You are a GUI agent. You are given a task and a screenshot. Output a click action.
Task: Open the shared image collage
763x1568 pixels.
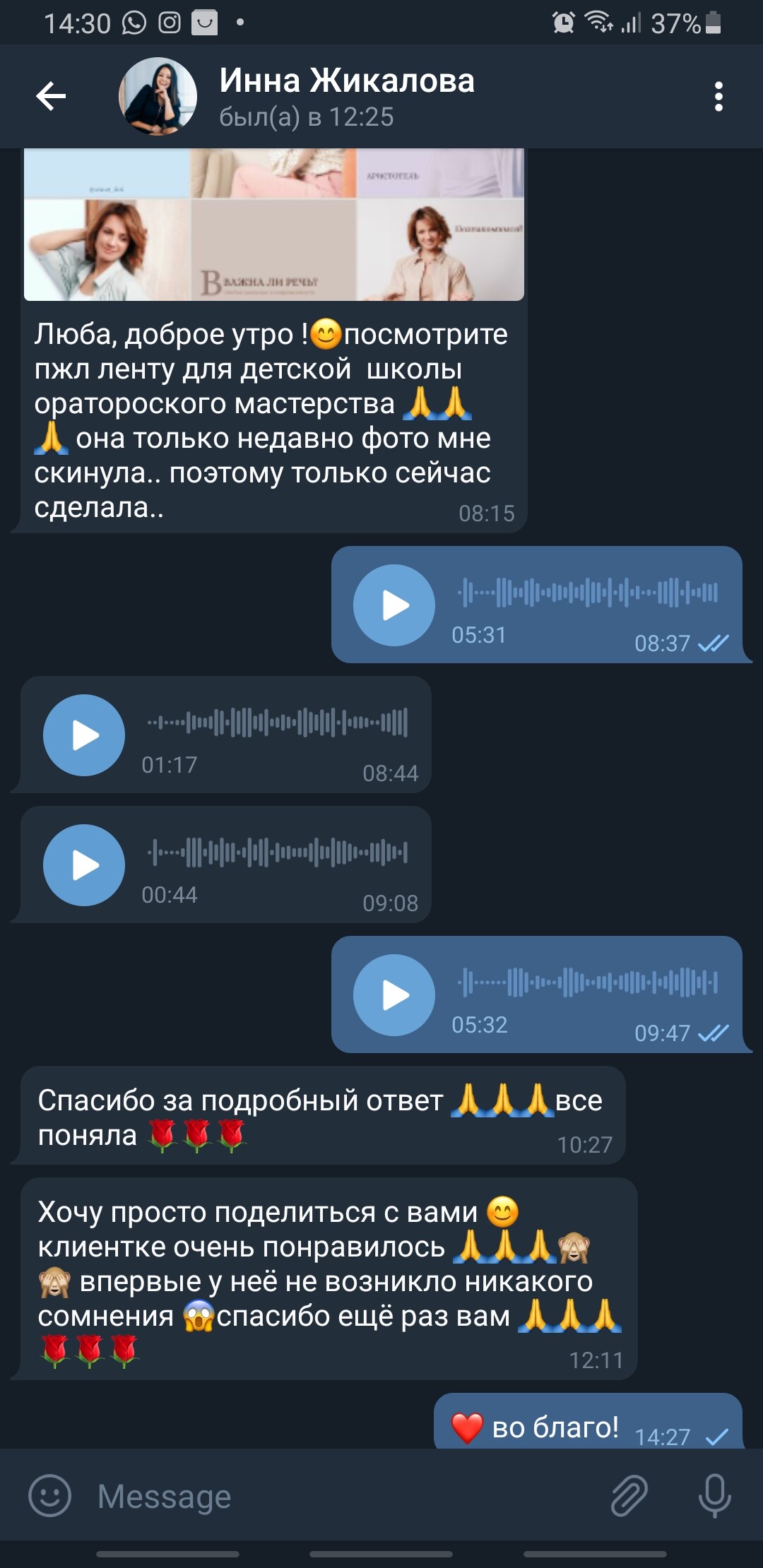point(274,225)
